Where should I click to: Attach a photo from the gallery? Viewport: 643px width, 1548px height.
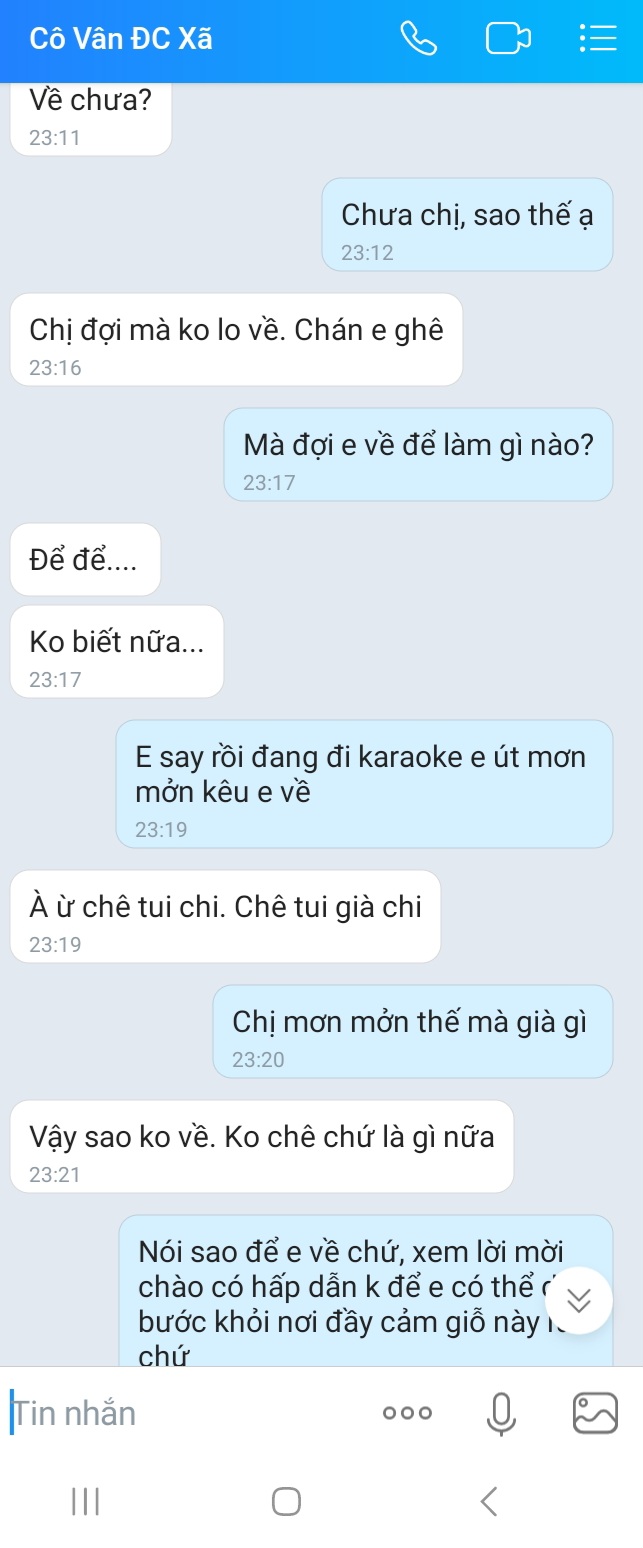[x=594, y=1413]
